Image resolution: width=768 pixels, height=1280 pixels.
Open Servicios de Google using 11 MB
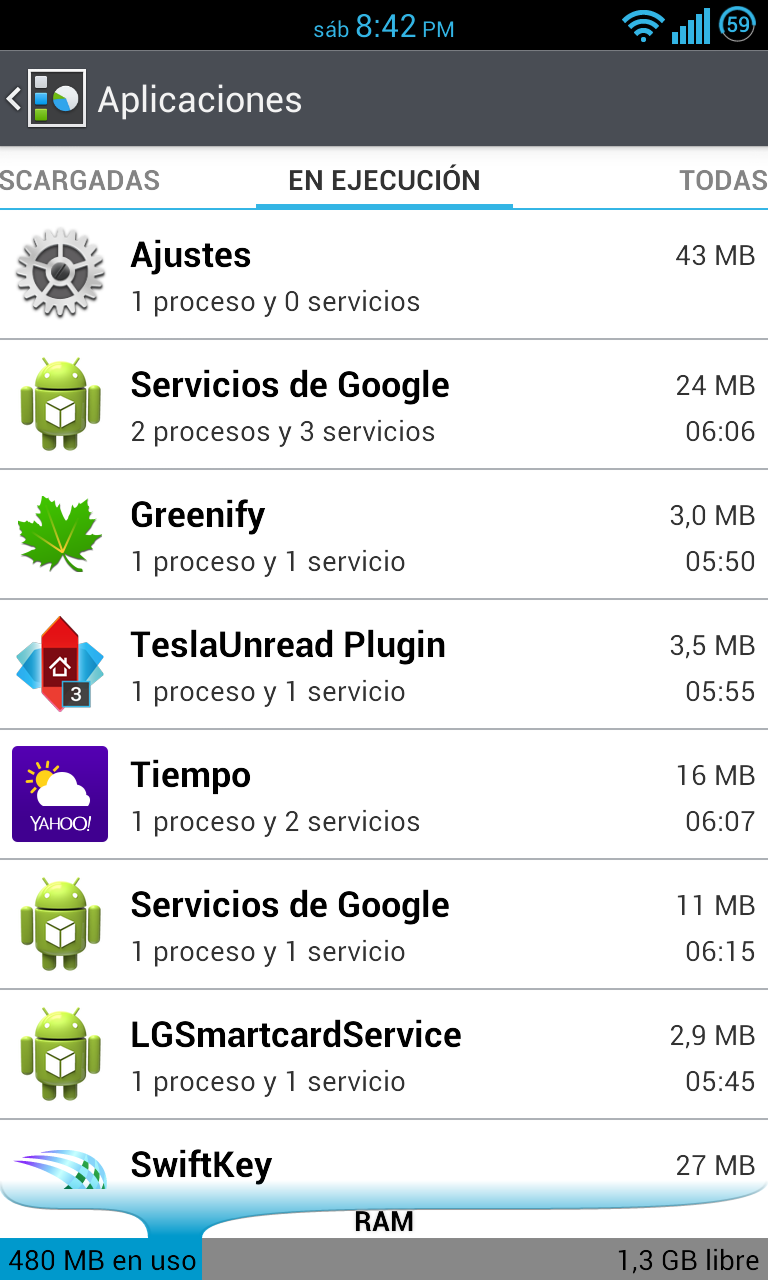point(384,925)
